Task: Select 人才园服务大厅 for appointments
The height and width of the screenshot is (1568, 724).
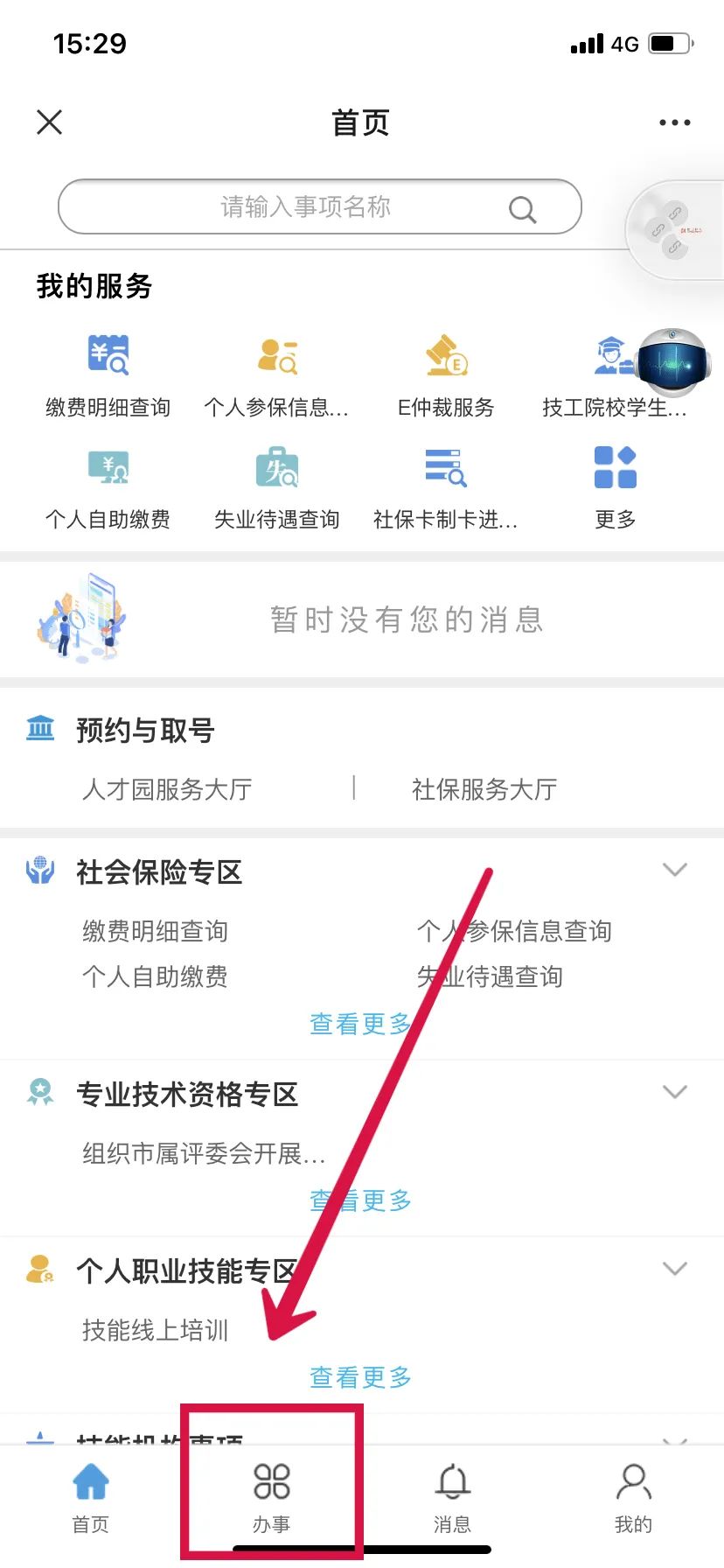Action: click(167, 789)
